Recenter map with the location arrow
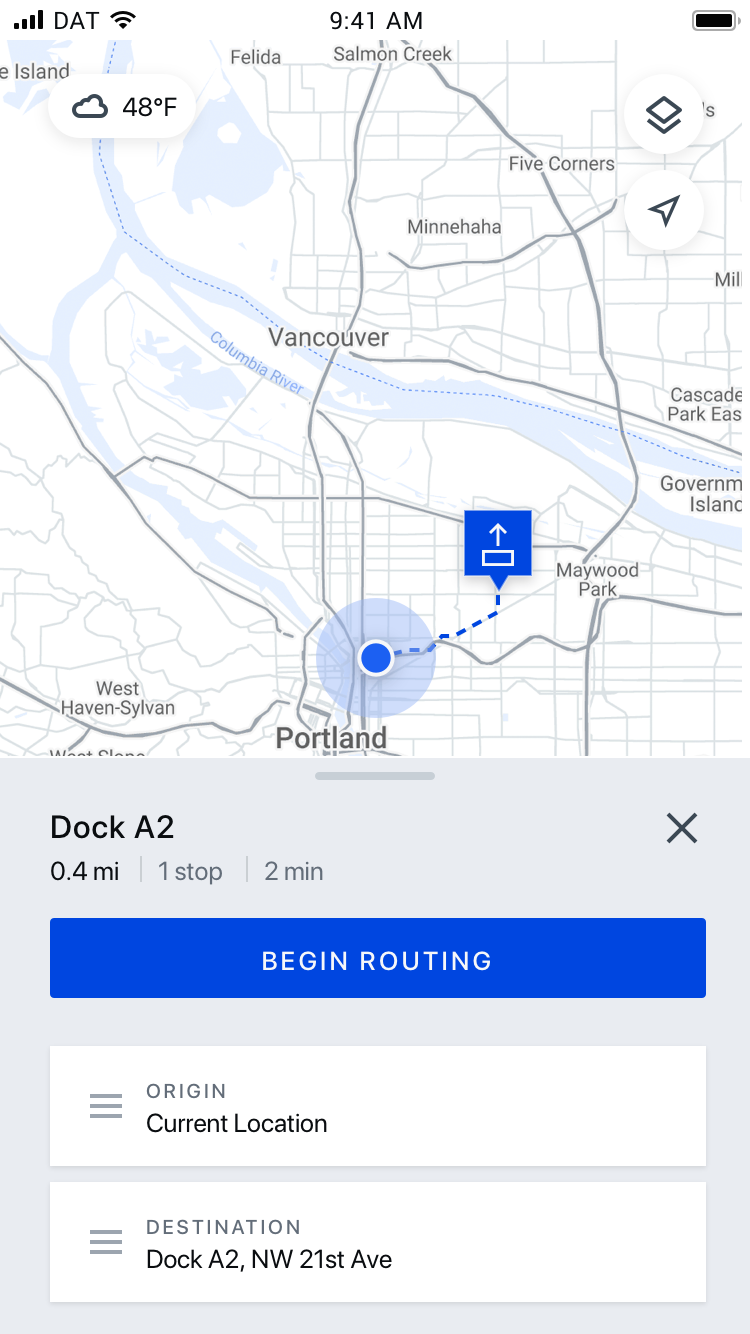Image resolution: width=750 pixels, height=1334 pixels. tap(664, 210)
